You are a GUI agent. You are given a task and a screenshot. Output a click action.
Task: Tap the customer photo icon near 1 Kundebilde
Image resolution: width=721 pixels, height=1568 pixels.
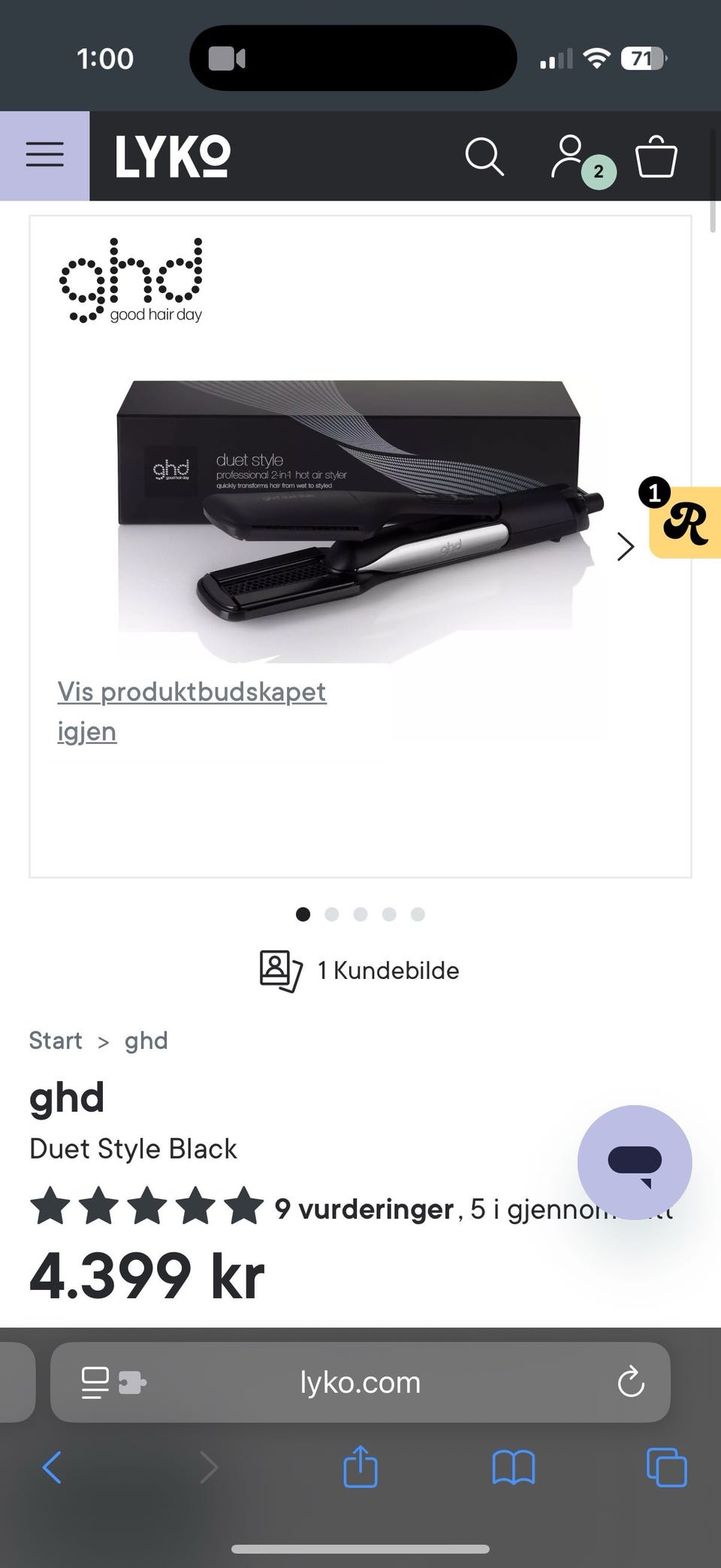tap(277, 970)
